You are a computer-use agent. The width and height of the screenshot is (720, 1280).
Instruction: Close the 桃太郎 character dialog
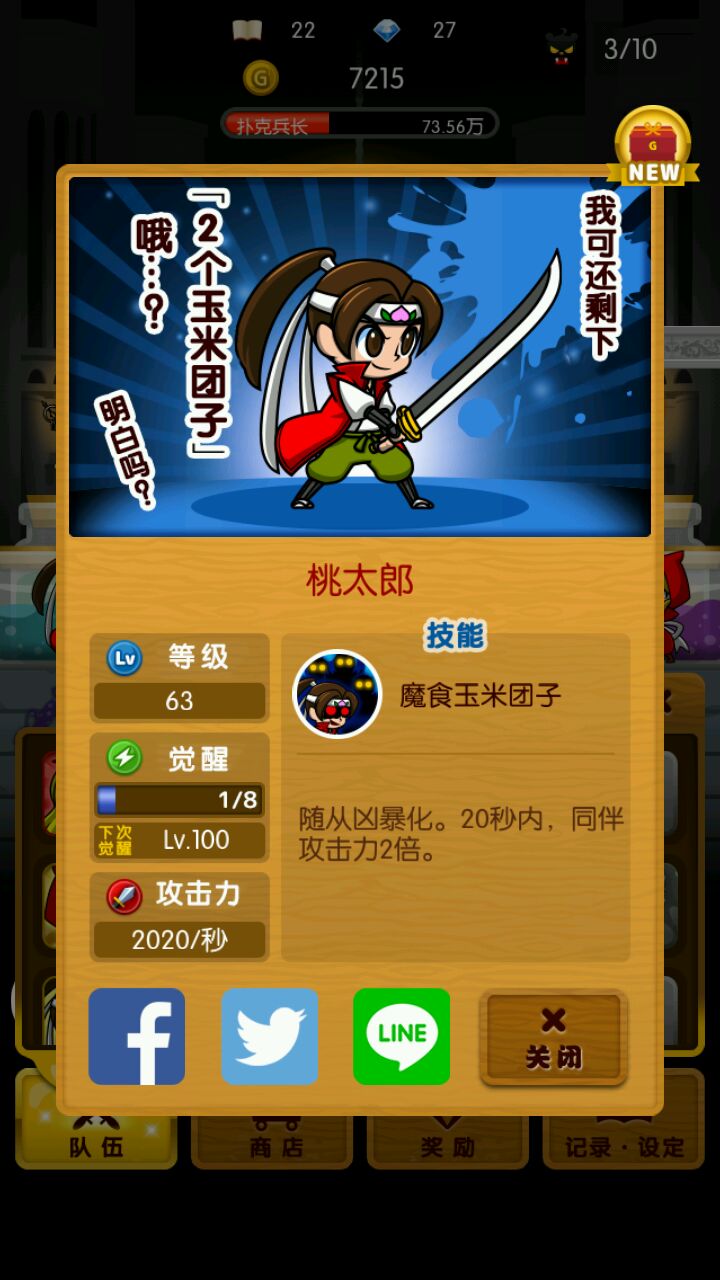click(553, 1038)
